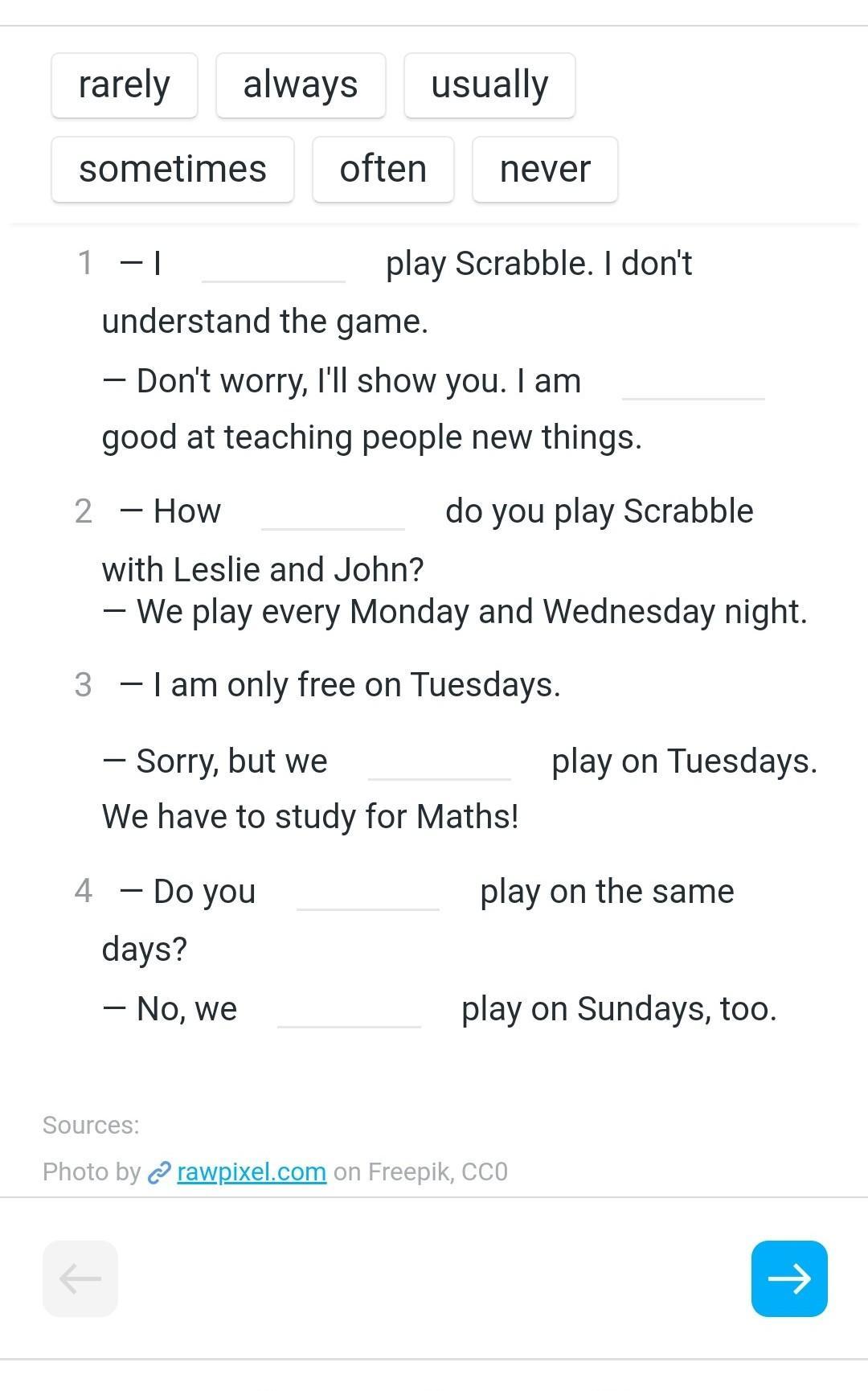Go back with the grey left arrow

pos(80,1278)
